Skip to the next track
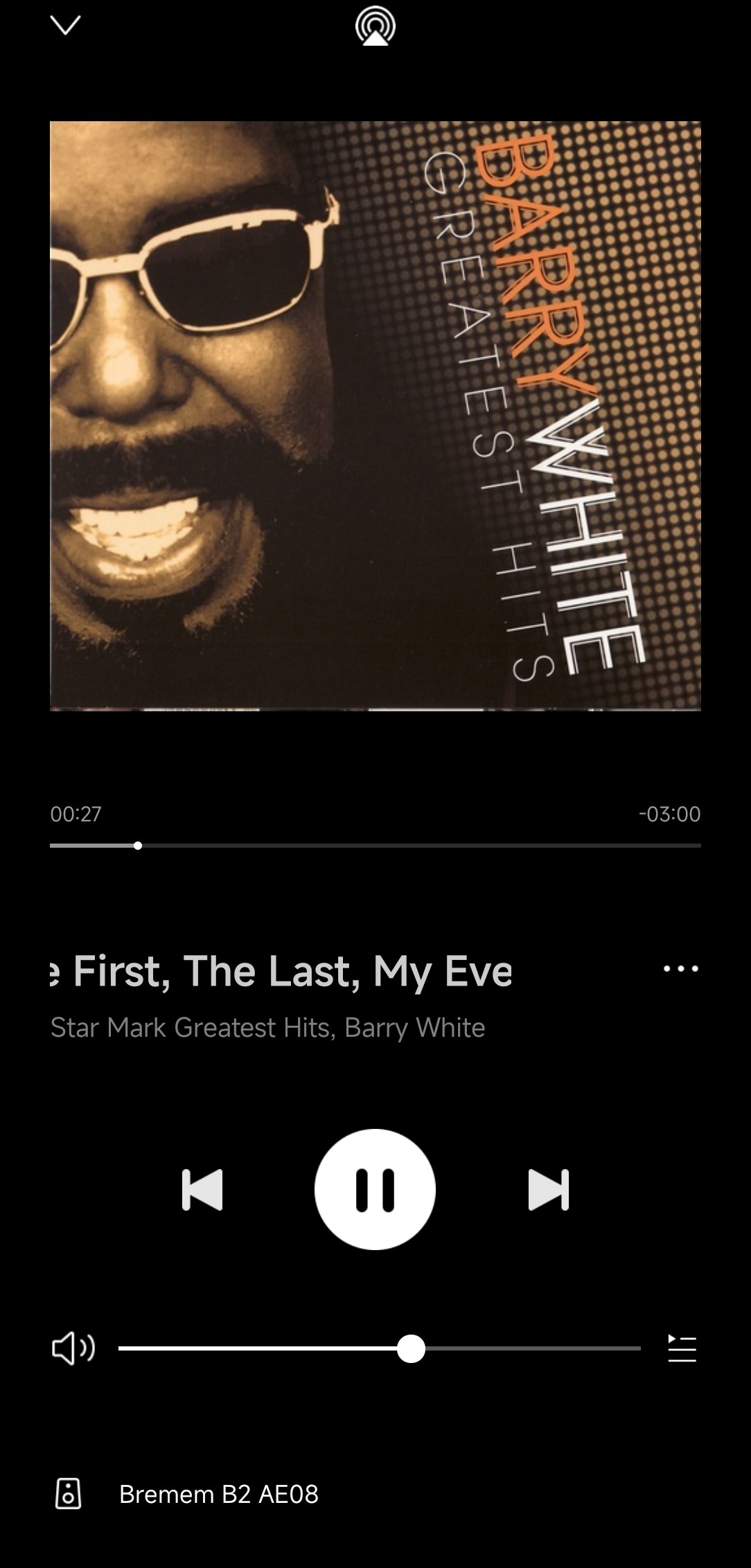Image resolution: width=751 pixels, height=1568 pixels. [x=548, y=1189]
